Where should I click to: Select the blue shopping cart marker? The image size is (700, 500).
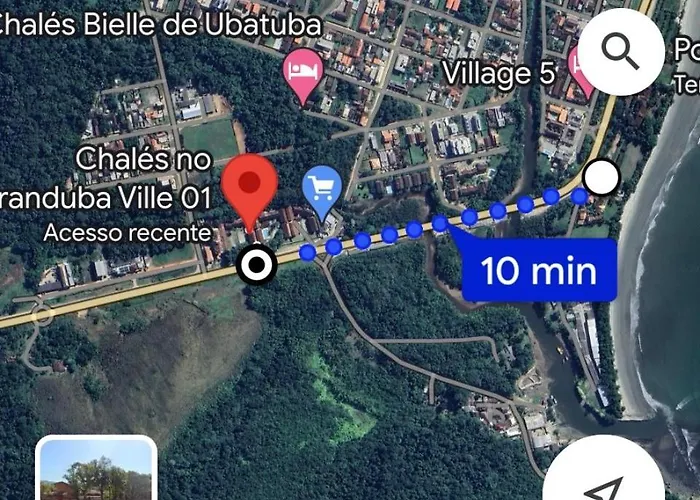coord(322,190)
